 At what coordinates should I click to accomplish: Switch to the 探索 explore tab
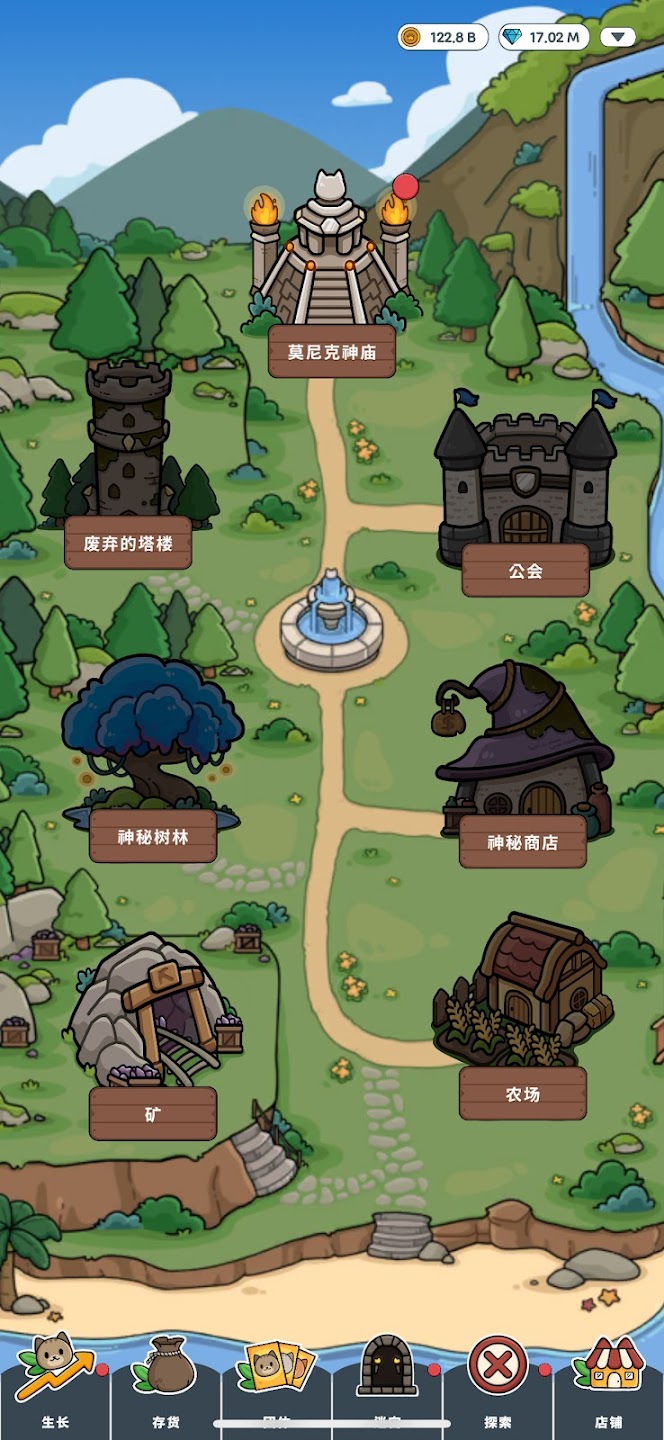coord(498,1382)
